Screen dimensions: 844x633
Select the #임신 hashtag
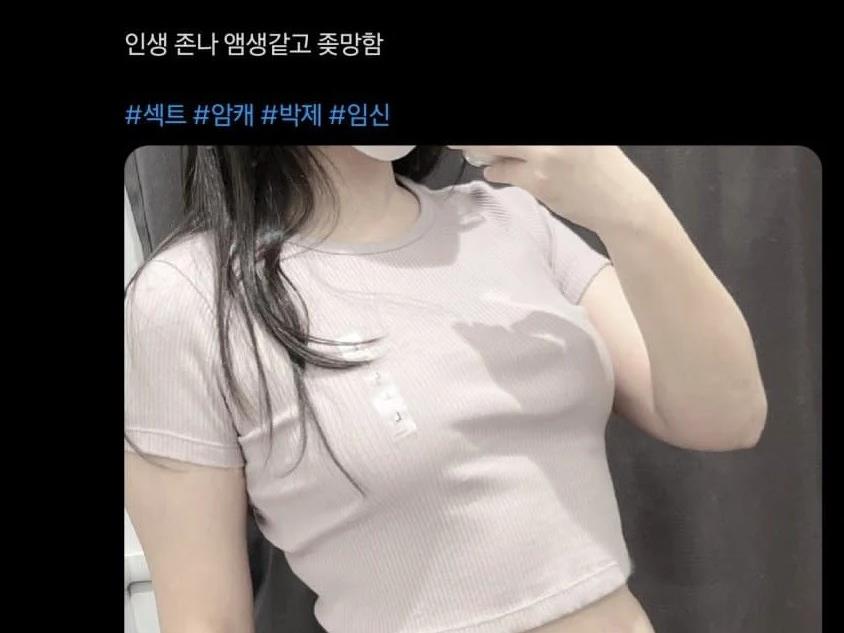point(360,115)
